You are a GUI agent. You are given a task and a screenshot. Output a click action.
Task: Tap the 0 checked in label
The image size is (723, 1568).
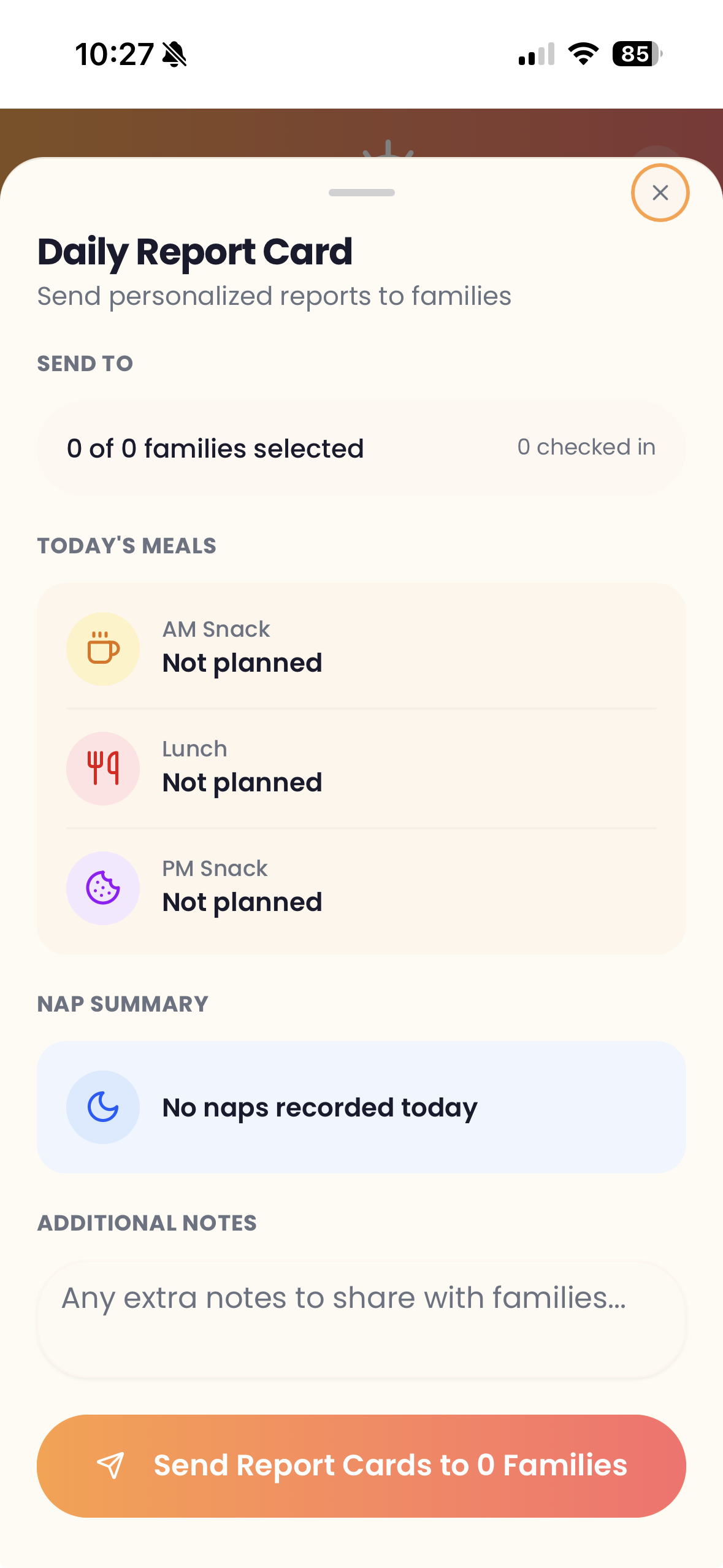(586, 447)
